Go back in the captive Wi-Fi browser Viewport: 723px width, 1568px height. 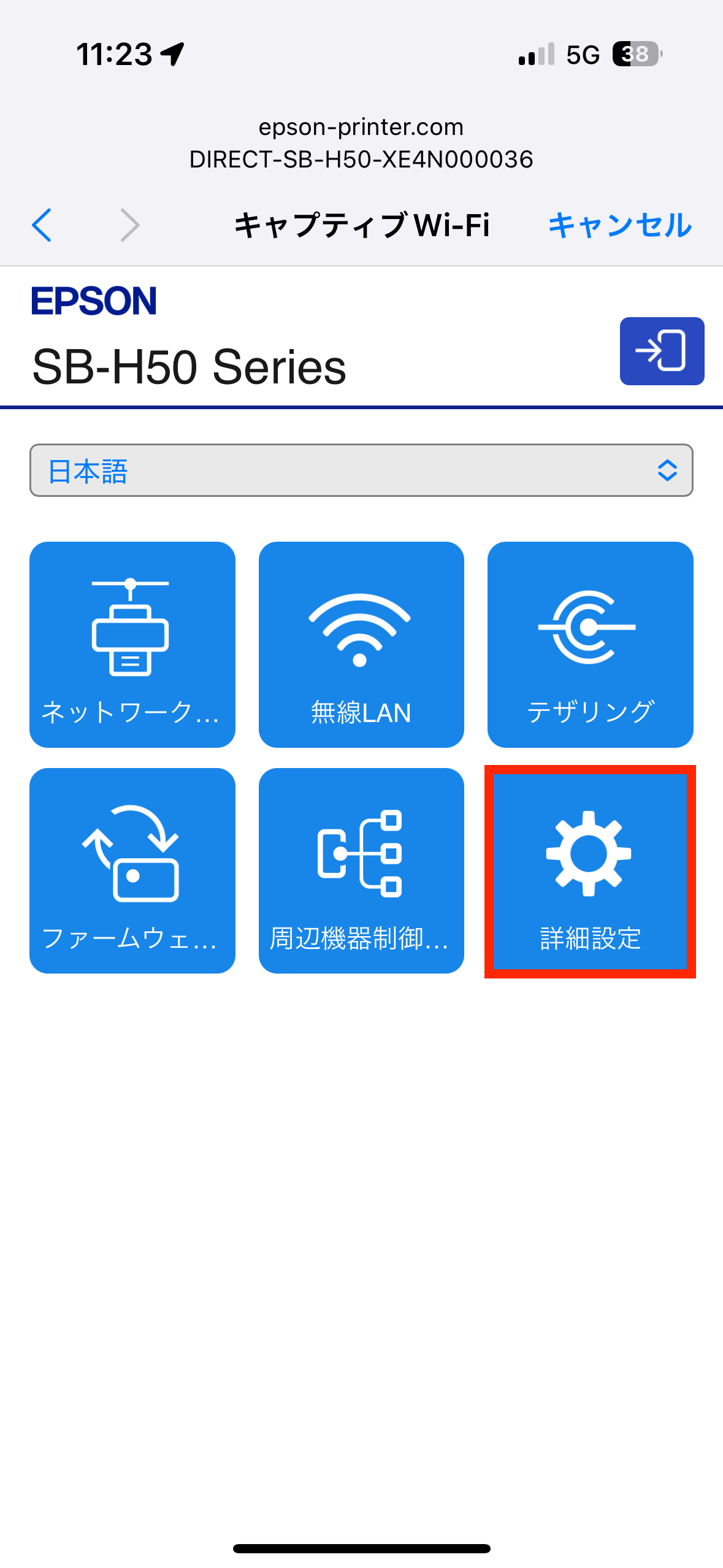coord(42,225)
